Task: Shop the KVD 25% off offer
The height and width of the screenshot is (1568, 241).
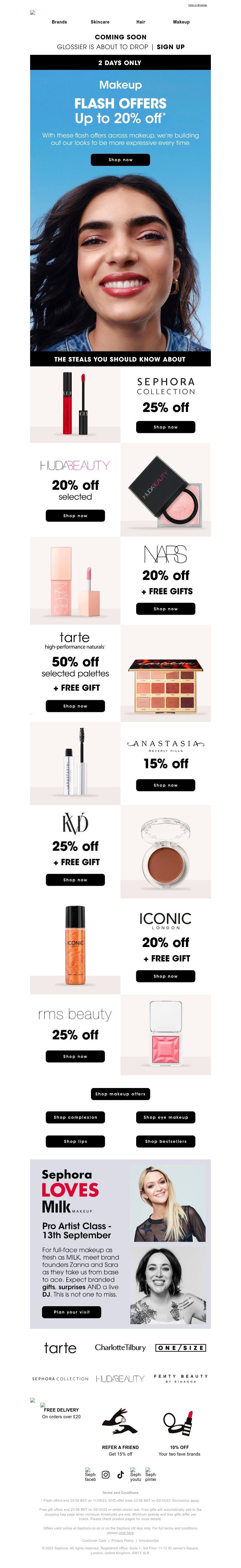Action: (76, 880)
